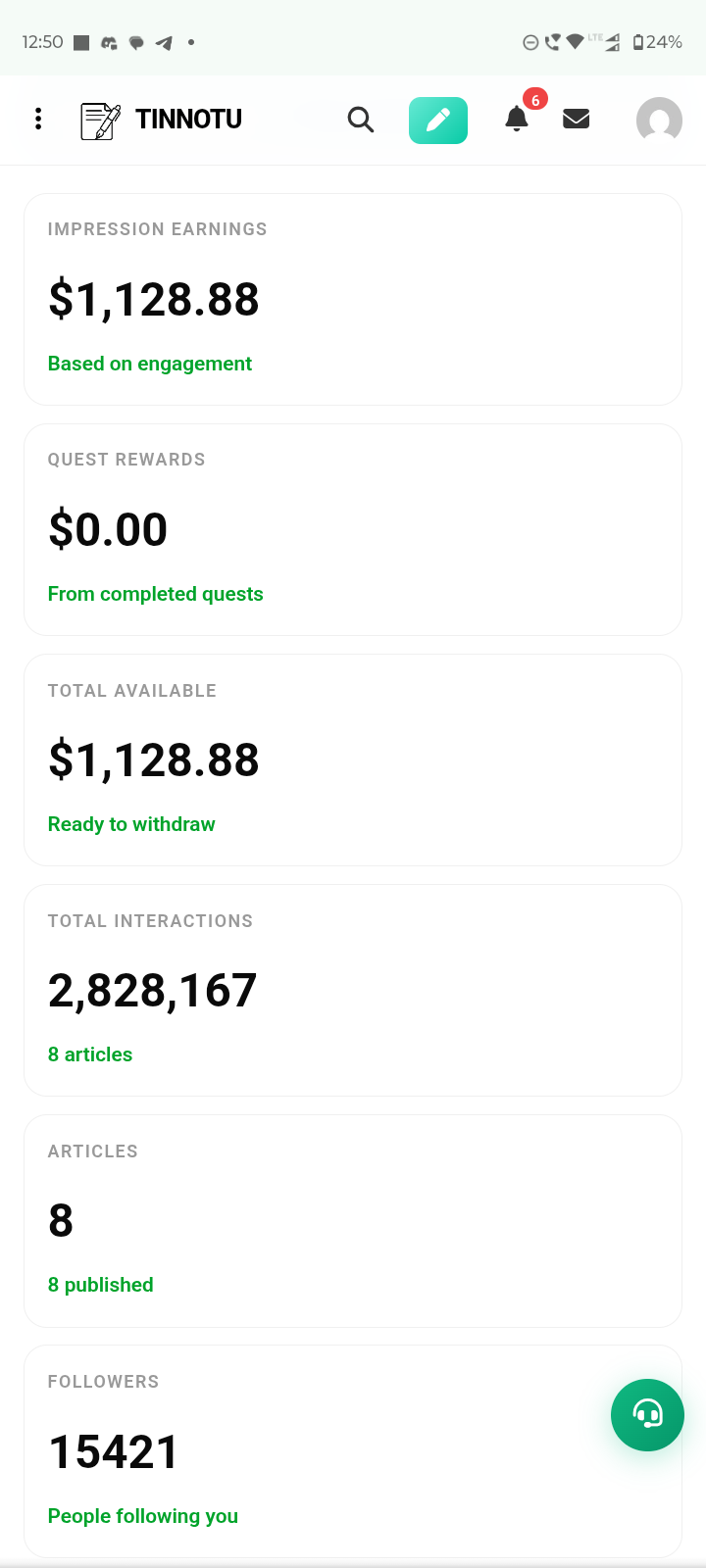Tap the TINNOTU logo to go home
This screenshot has width=706, height=1568.
[x=162, y=120]
